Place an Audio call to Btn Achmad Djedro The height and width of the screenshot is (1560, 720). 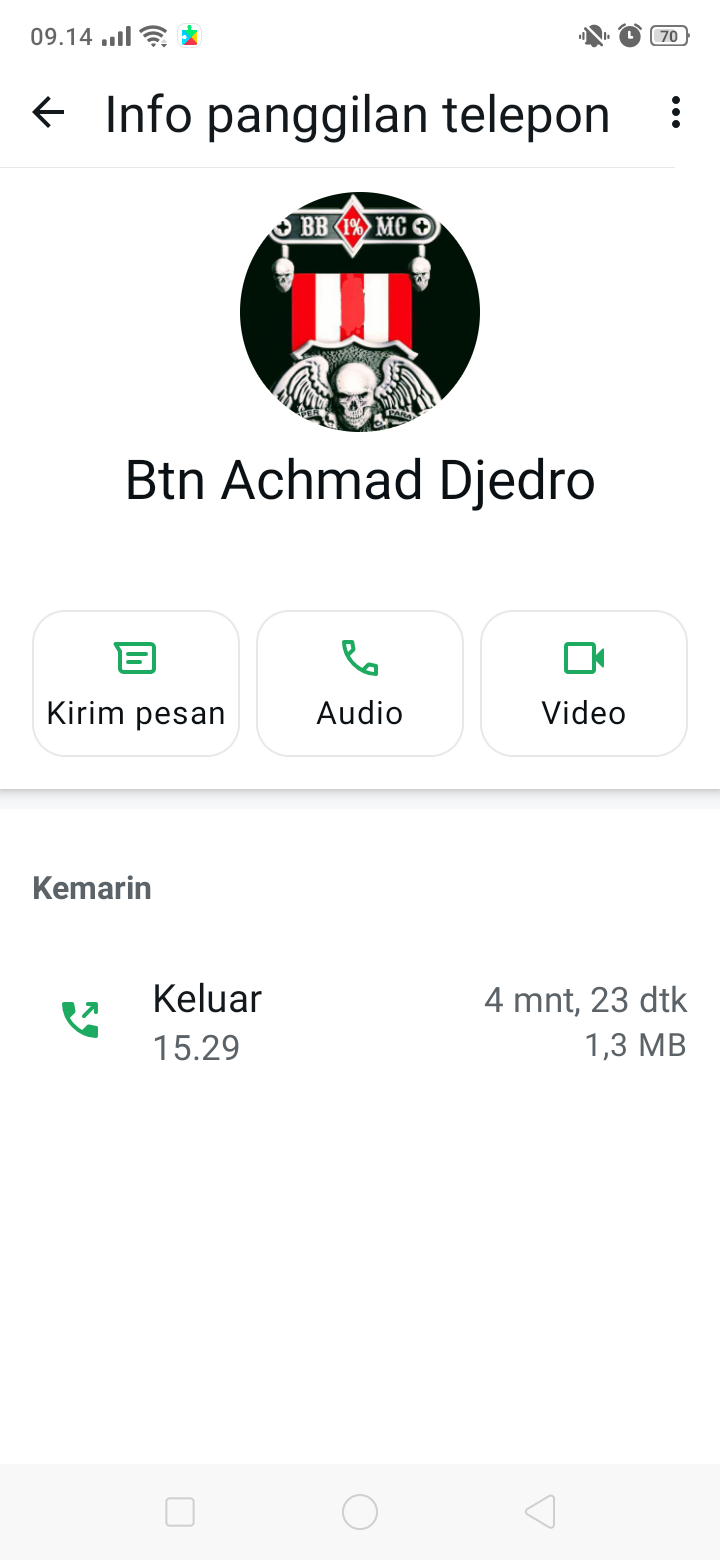tap(359, 683)
